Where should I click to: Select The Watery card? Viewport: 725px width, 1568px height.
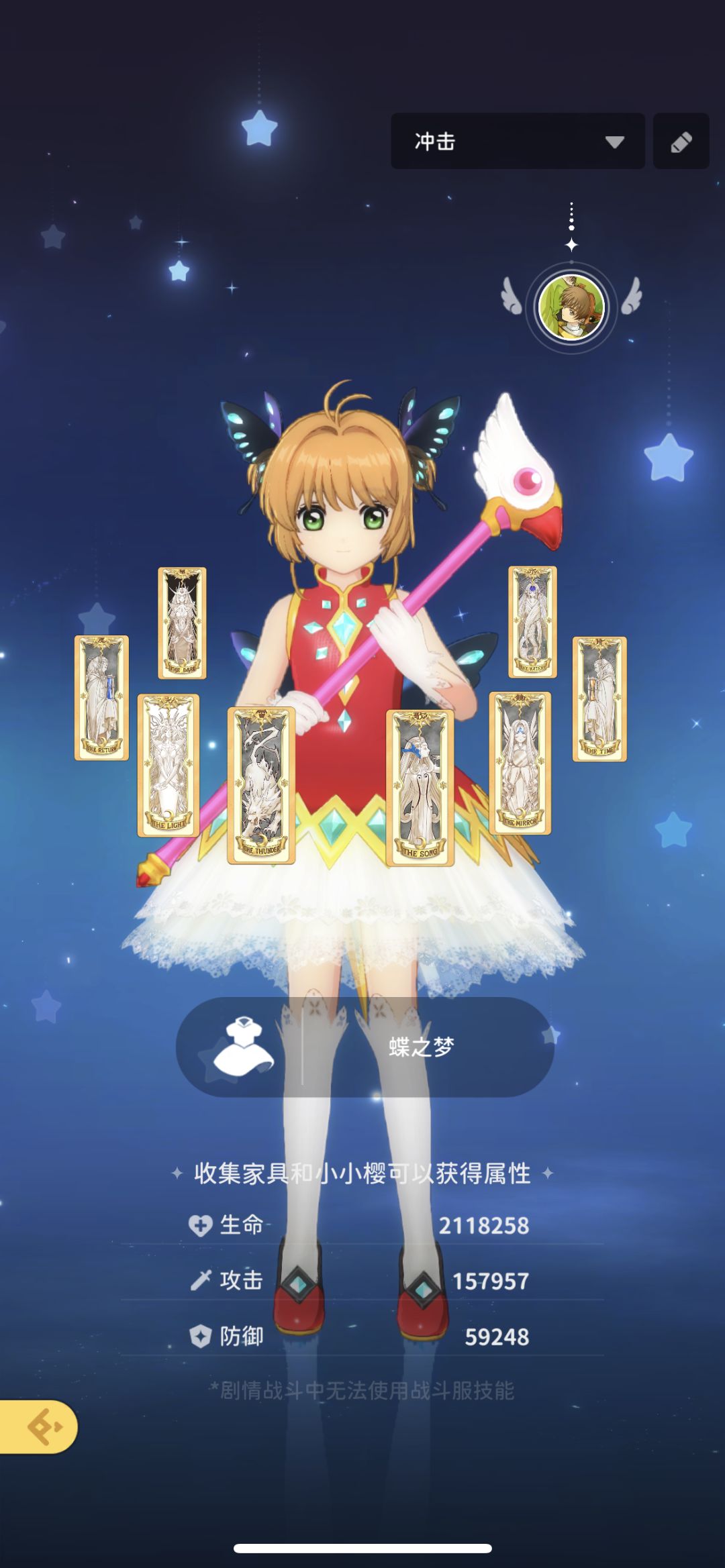pos(532,622)
